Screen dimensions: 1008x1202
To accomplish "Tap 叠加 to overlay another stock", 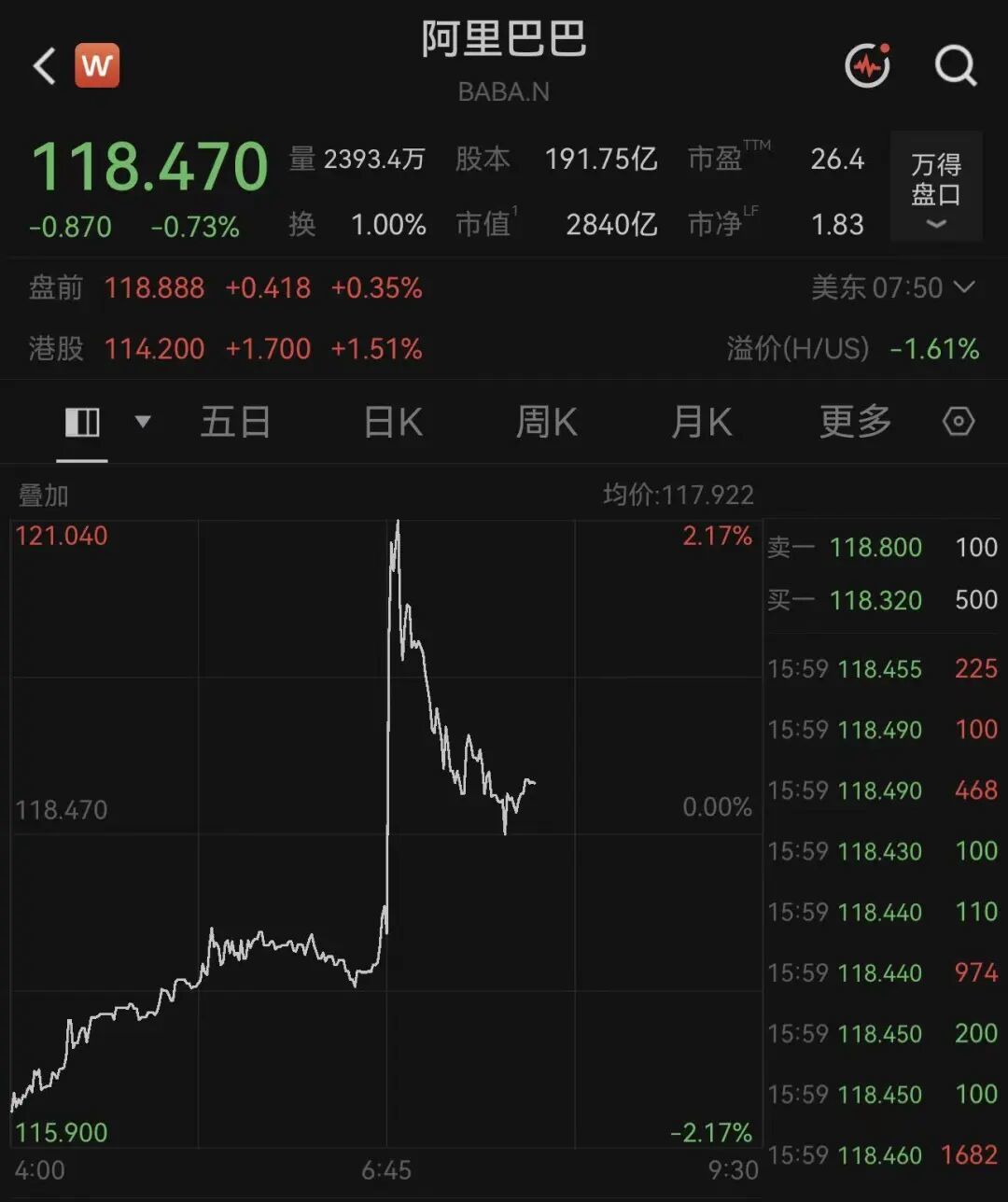I will 43,496.
